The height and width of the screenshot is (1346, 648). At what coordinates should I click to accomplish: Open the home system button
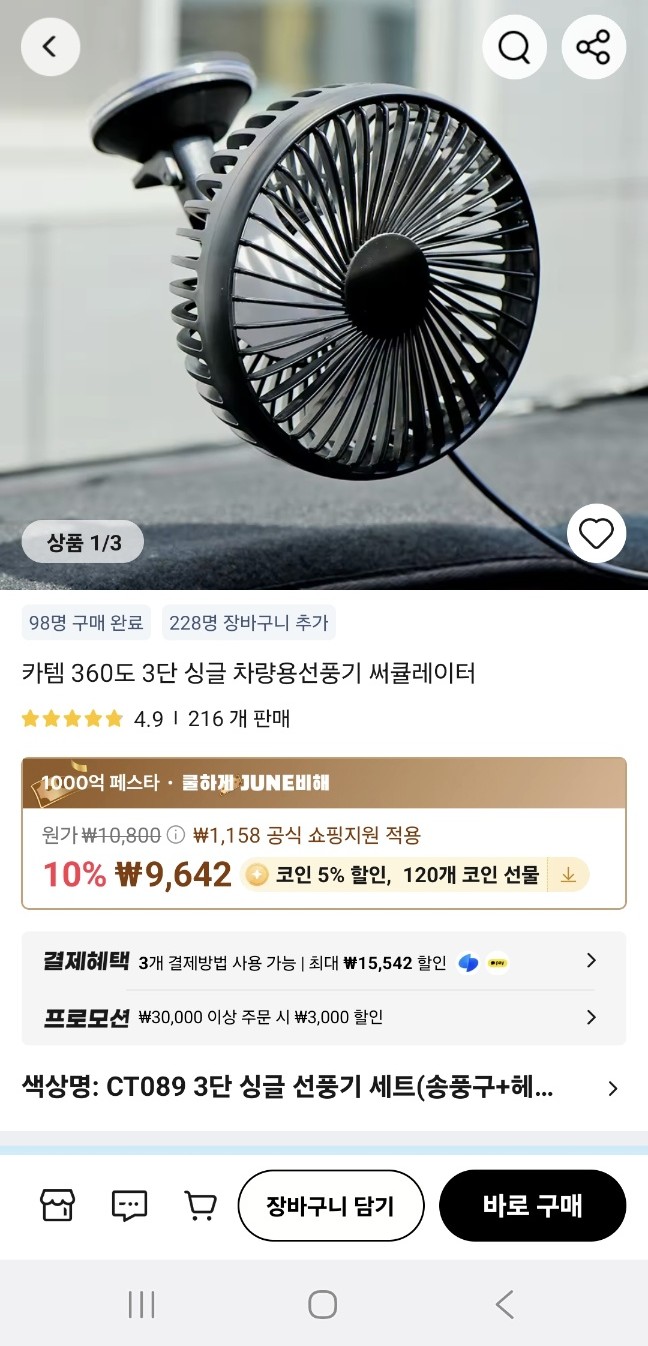pos(322,1304)
